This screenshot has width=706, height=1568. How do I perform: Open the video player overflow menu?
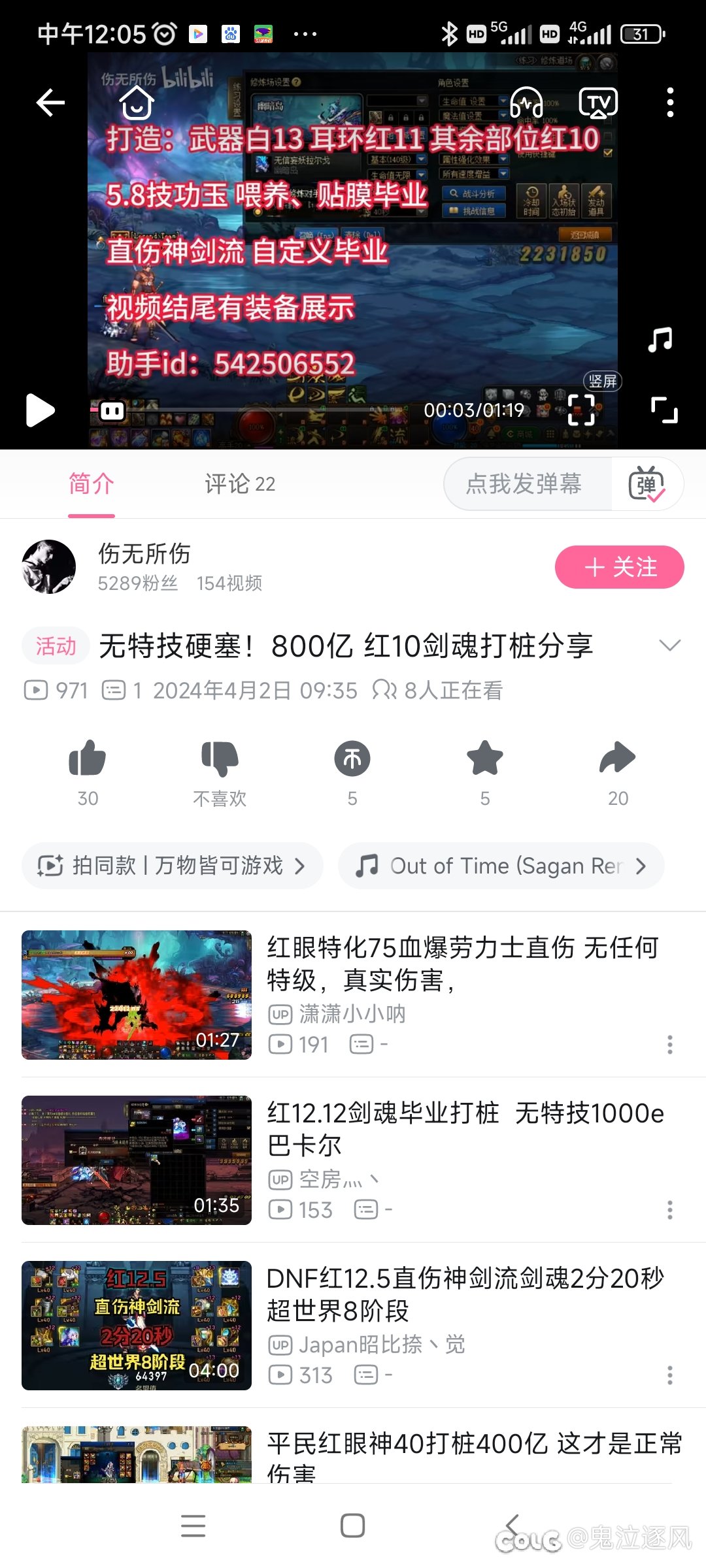(x=669, y=103)
